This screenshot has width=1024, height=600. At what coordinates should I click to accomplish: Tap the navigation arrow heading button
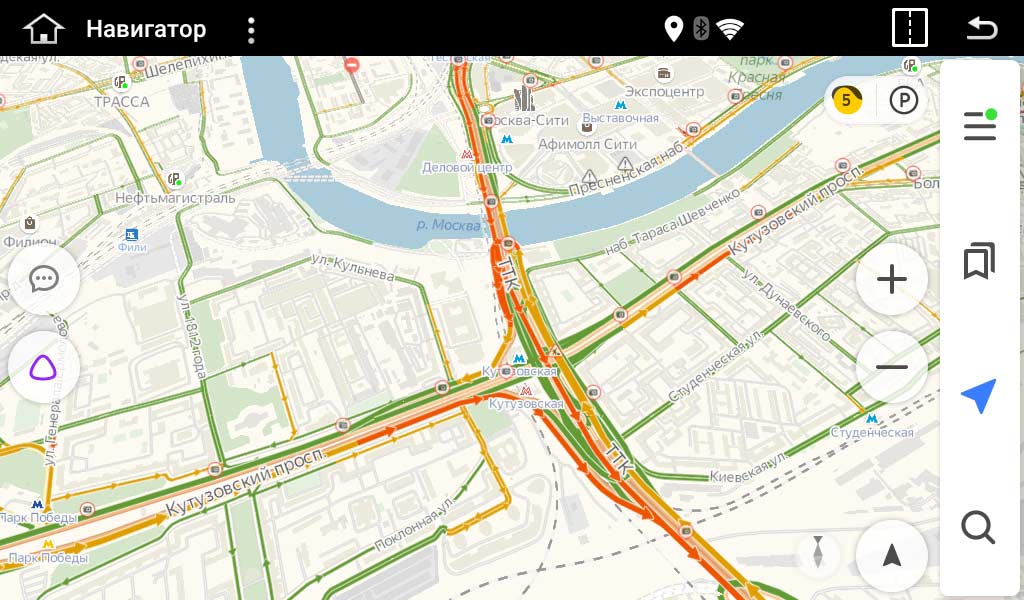(891, 556)
